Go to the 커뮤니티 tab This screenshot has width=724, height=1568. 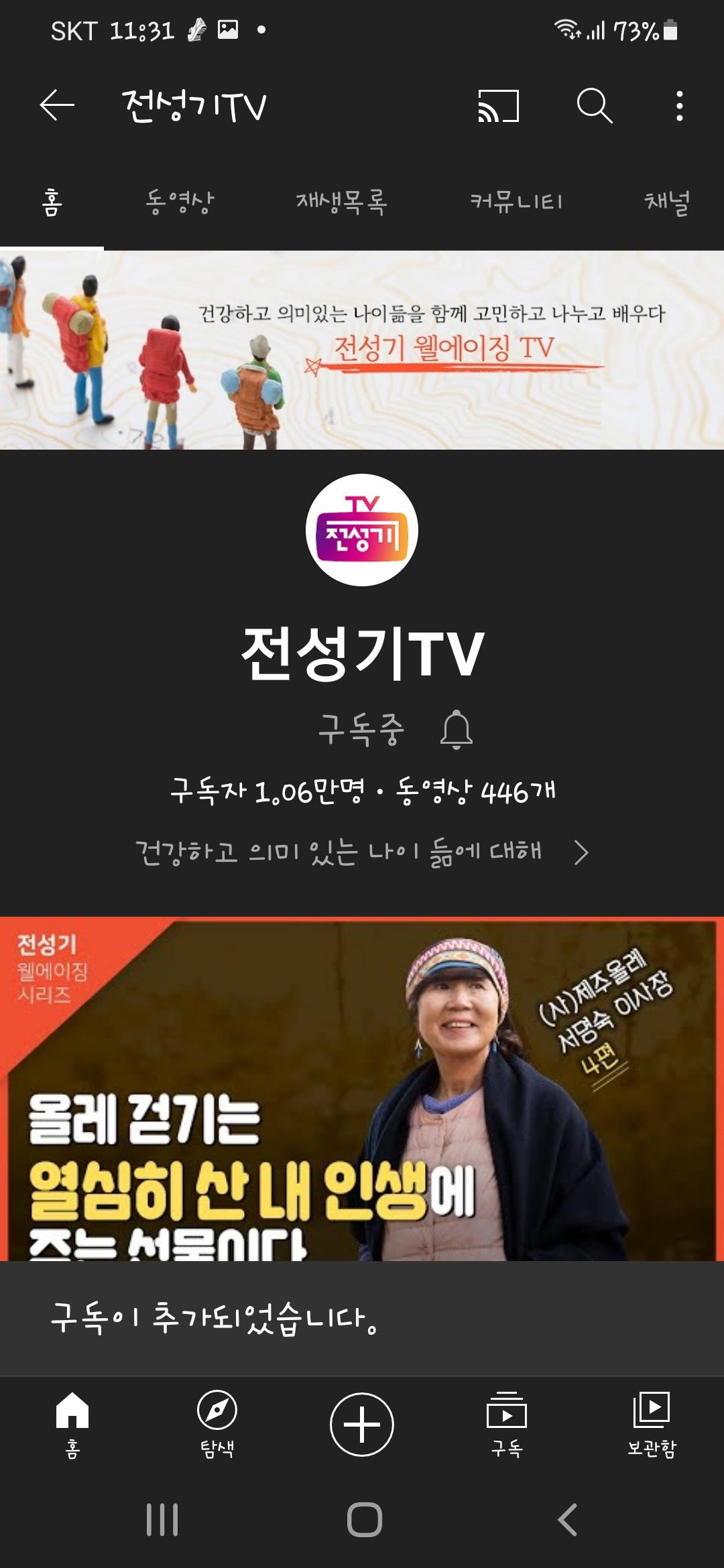(516, 202)
